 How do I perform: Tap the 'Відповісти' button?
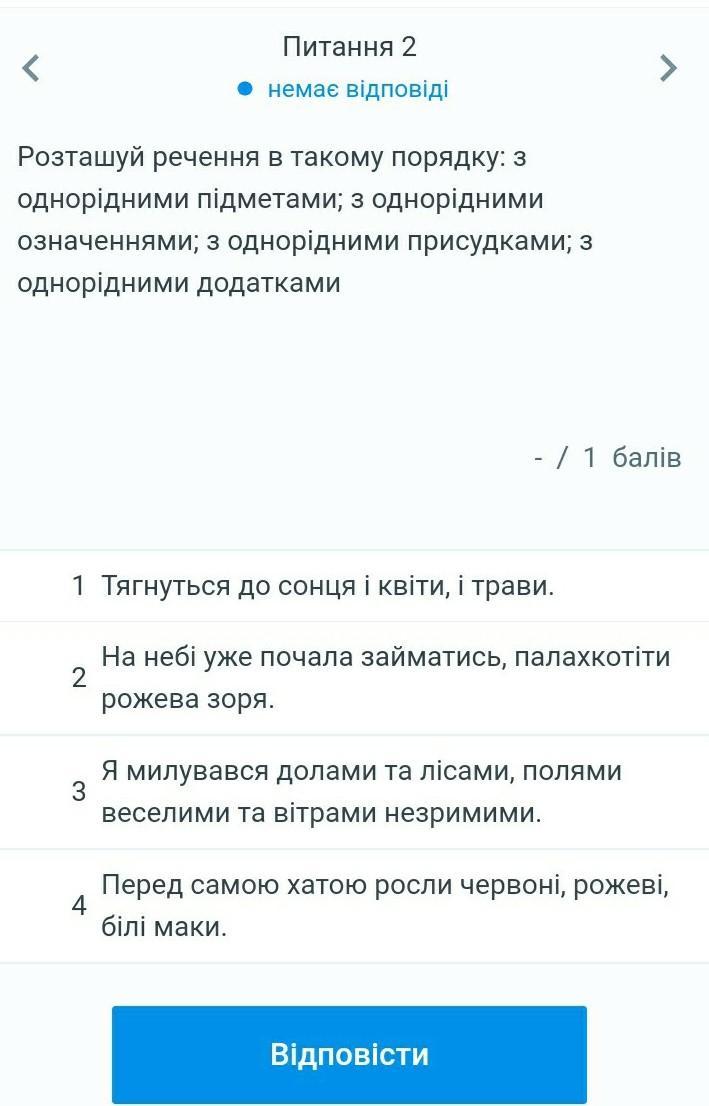click(x=349, y=1054)
